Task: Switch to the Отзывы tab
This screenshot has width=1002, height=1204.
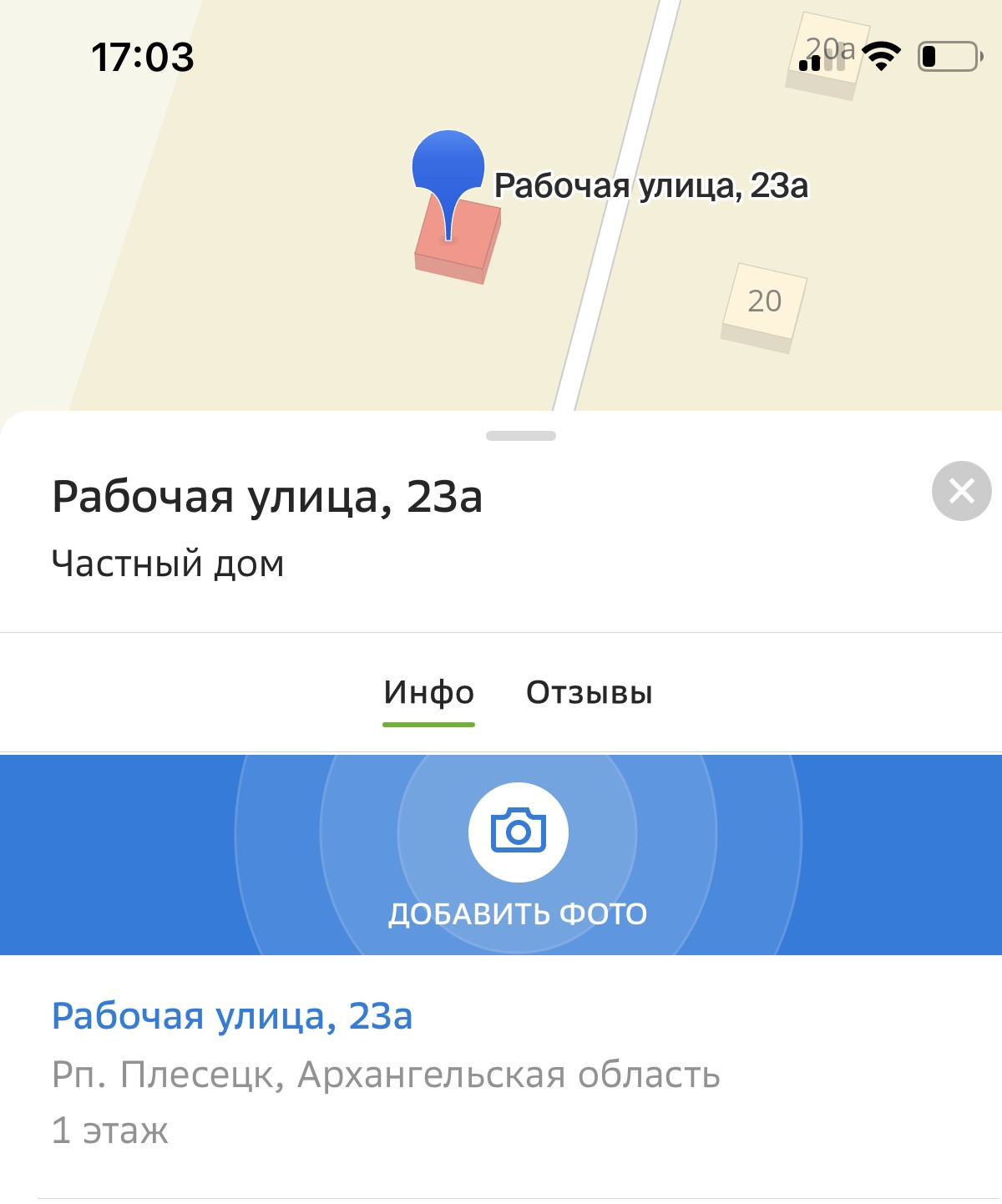Action: click(x=589, y=693)
